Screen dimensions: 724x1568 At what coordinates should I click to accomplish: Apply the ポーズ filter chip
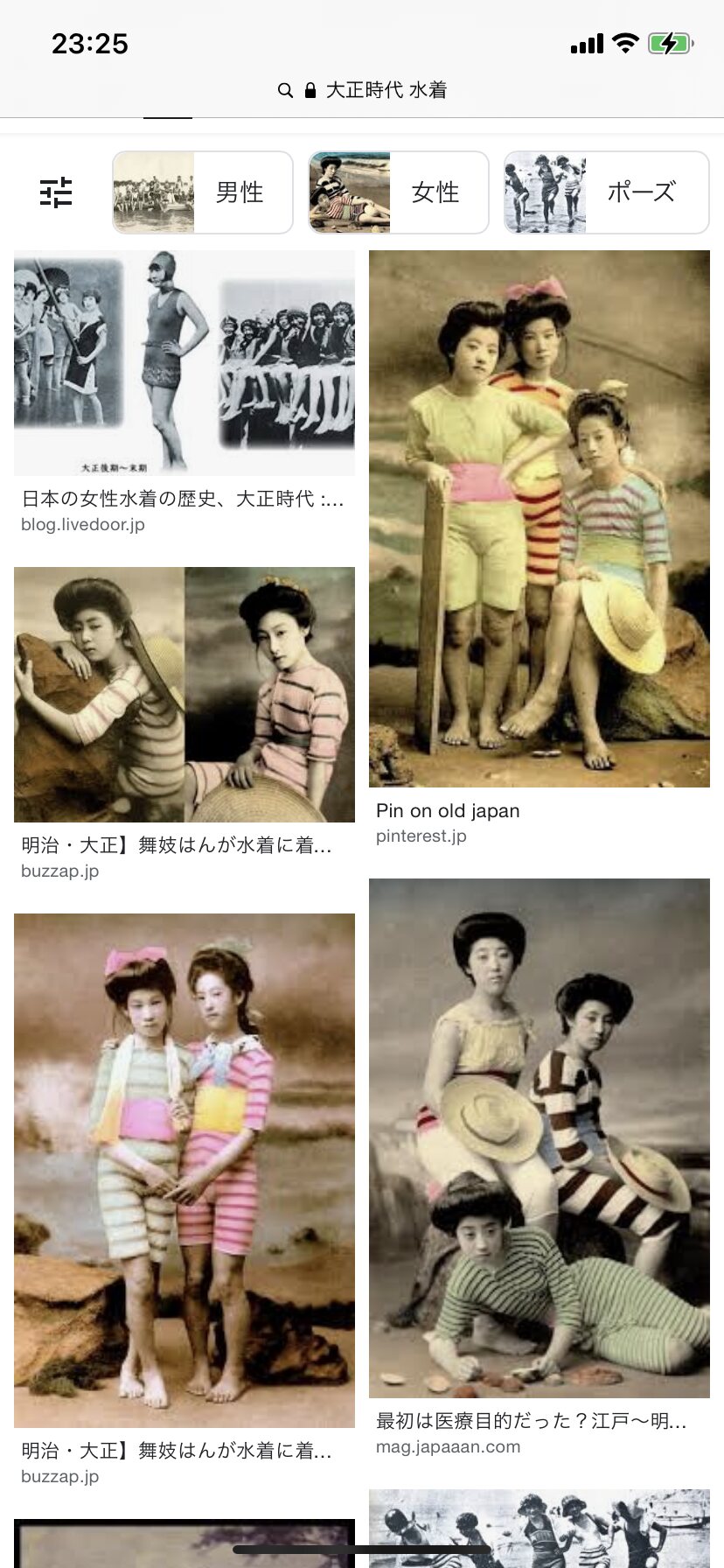607,192
